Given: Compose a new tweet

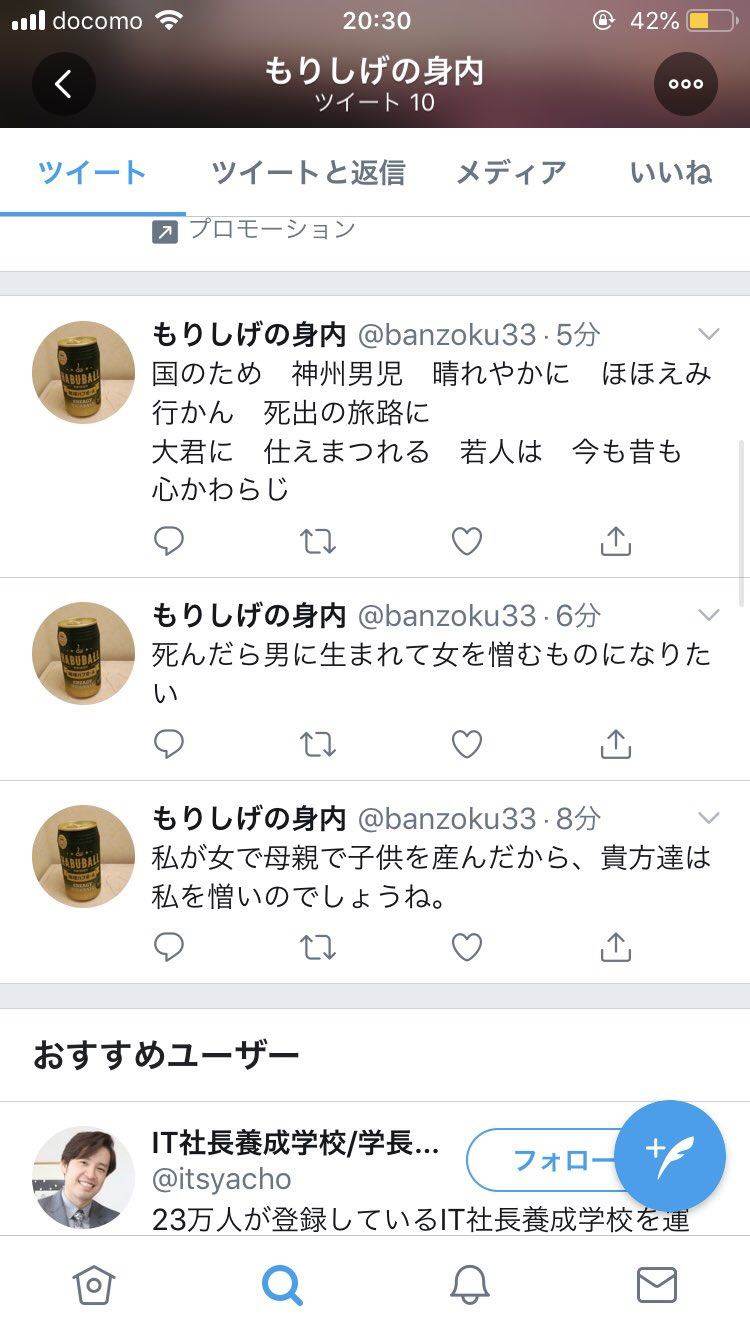Looking at the screenshot, I should point(670,1156).
